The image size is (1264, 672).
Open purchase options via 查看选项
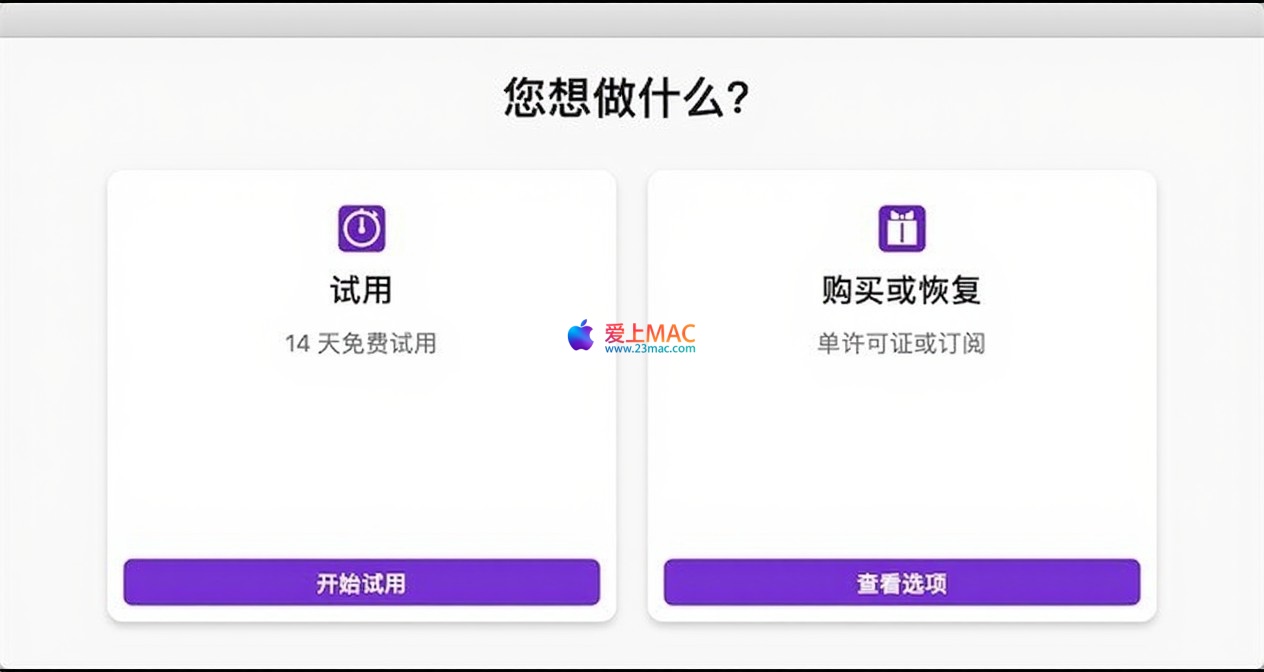[901, 583]
